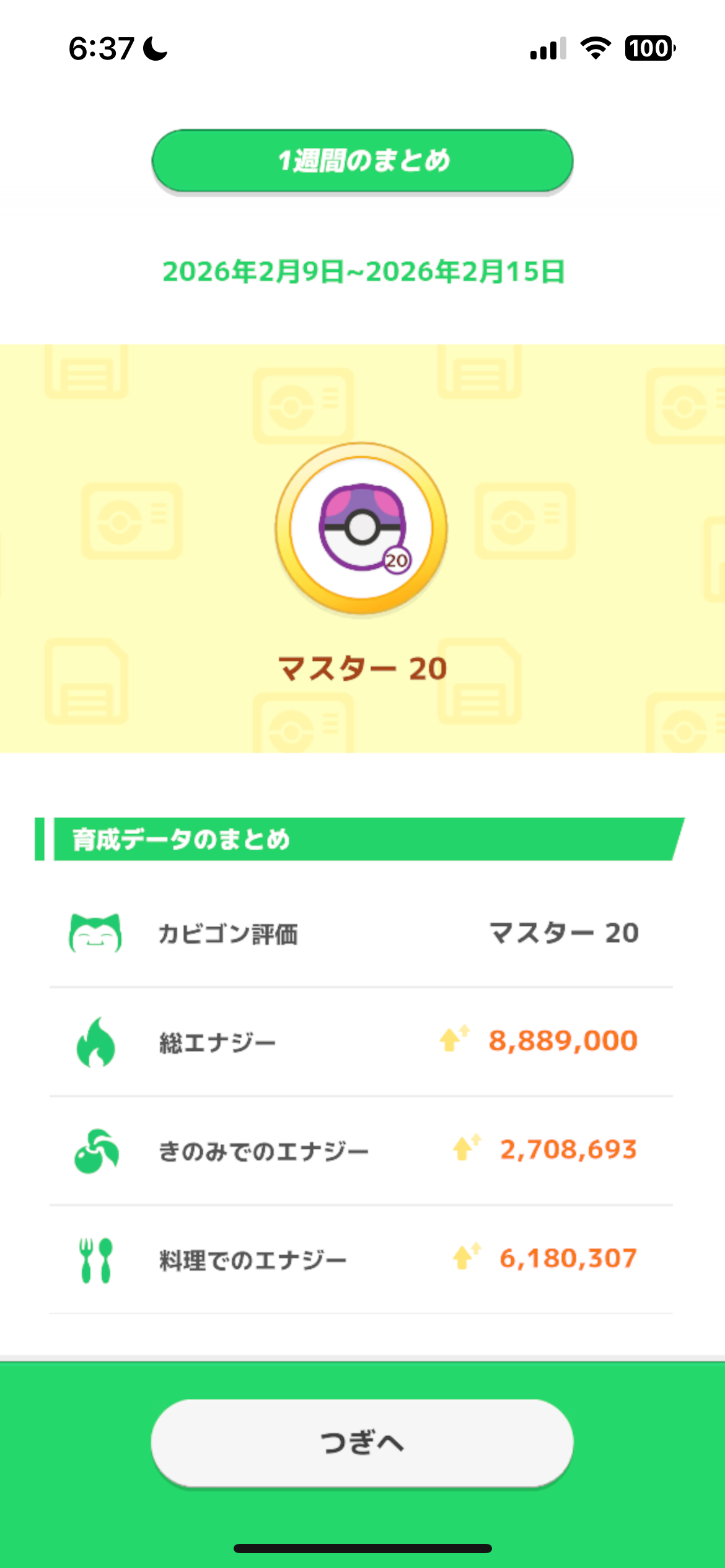Tap the つぎへ button to continue
This screenshot has width=725, height=1568.
pos(362,1442)
